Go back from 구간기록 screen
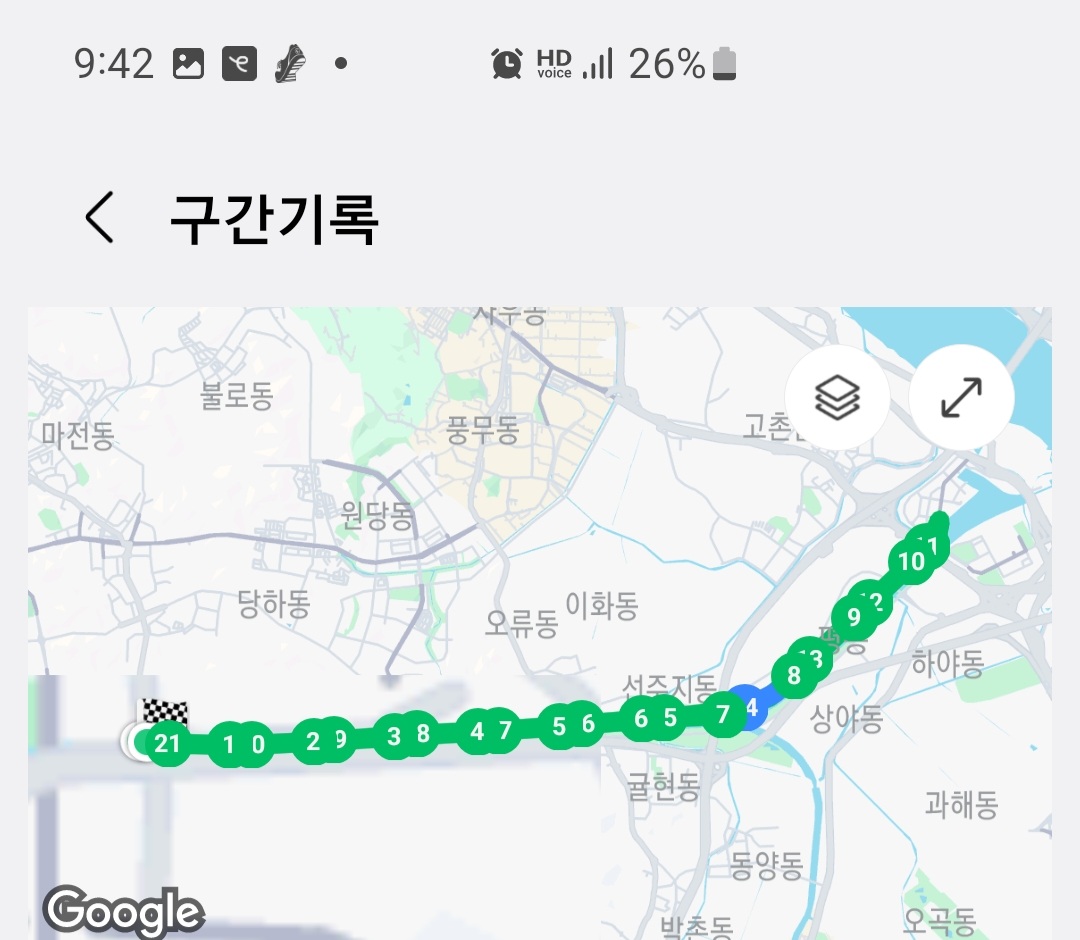1080x940 pixels. point(100,218)
